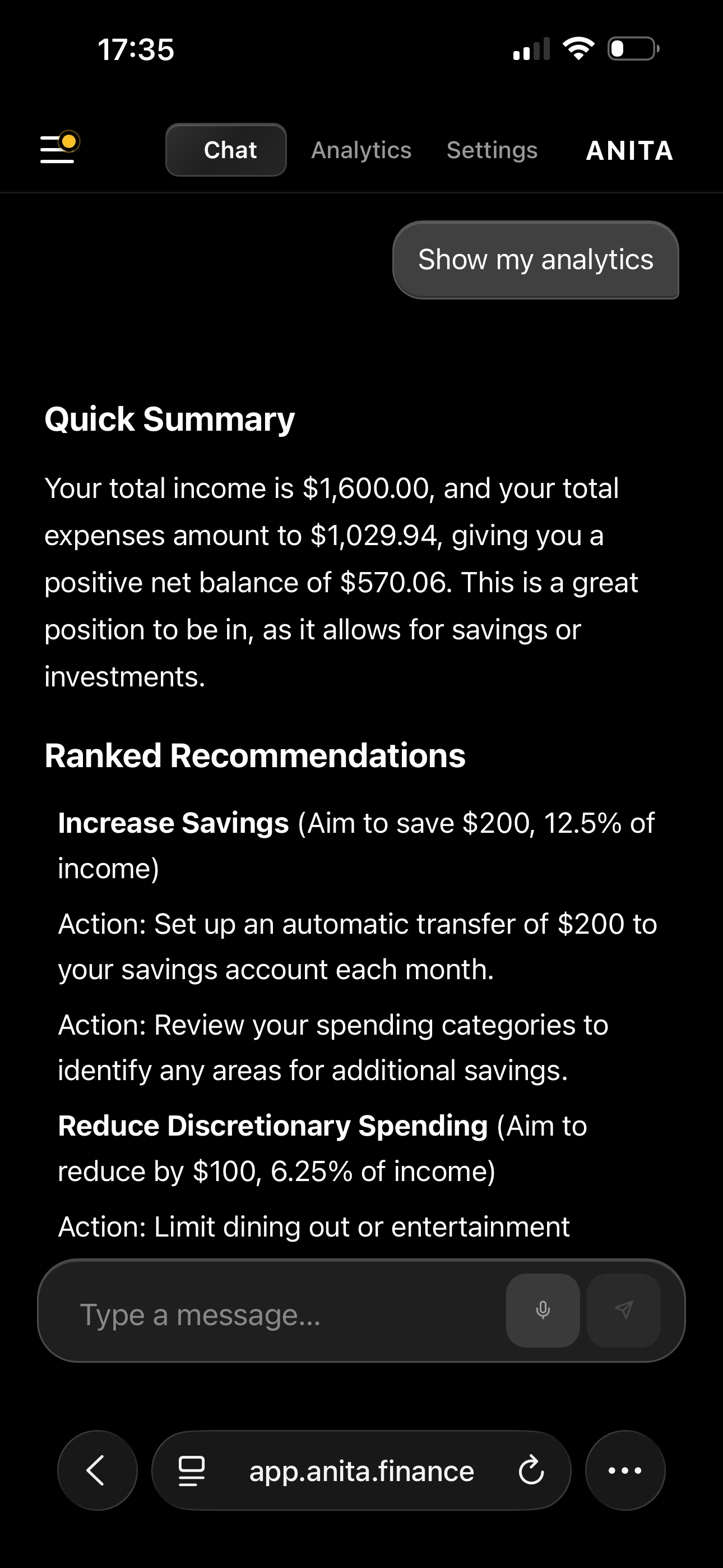Go back in the browser

tap(98, 1470)
